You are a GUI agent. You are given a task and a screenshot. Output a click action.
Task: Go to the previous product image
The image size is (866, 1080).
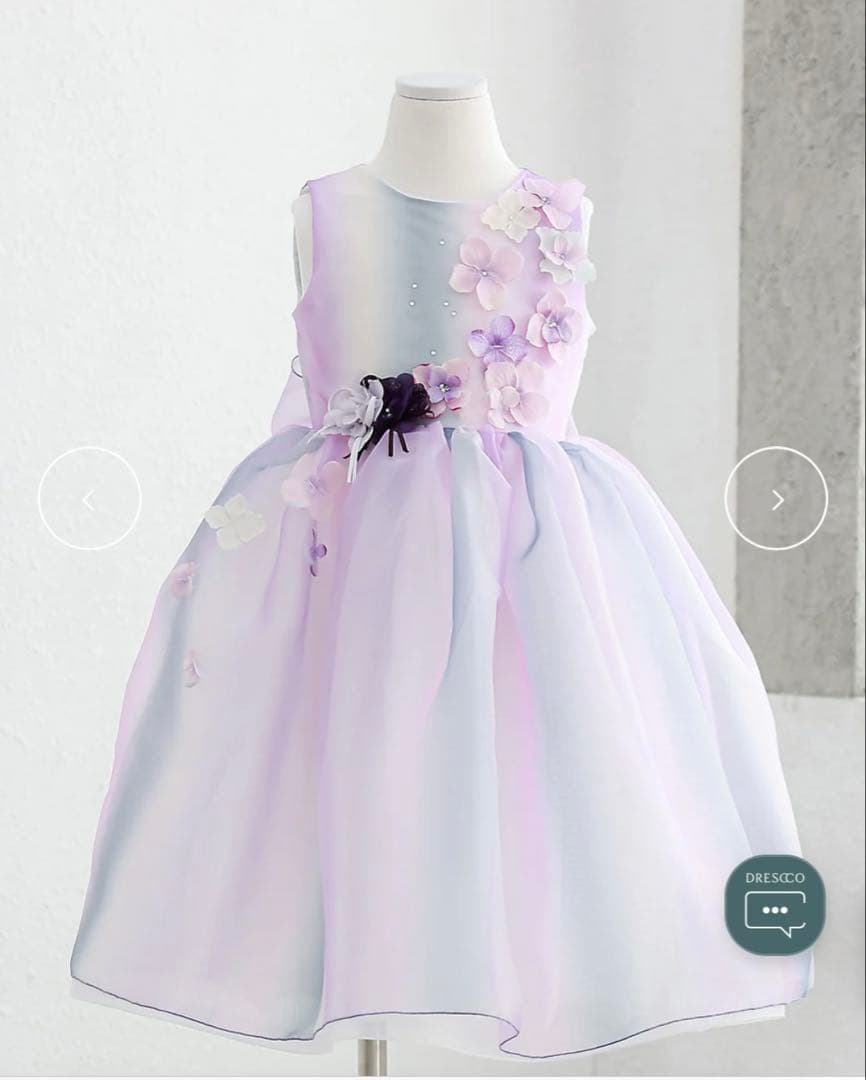pyautogui.click(x=89, y=499)
